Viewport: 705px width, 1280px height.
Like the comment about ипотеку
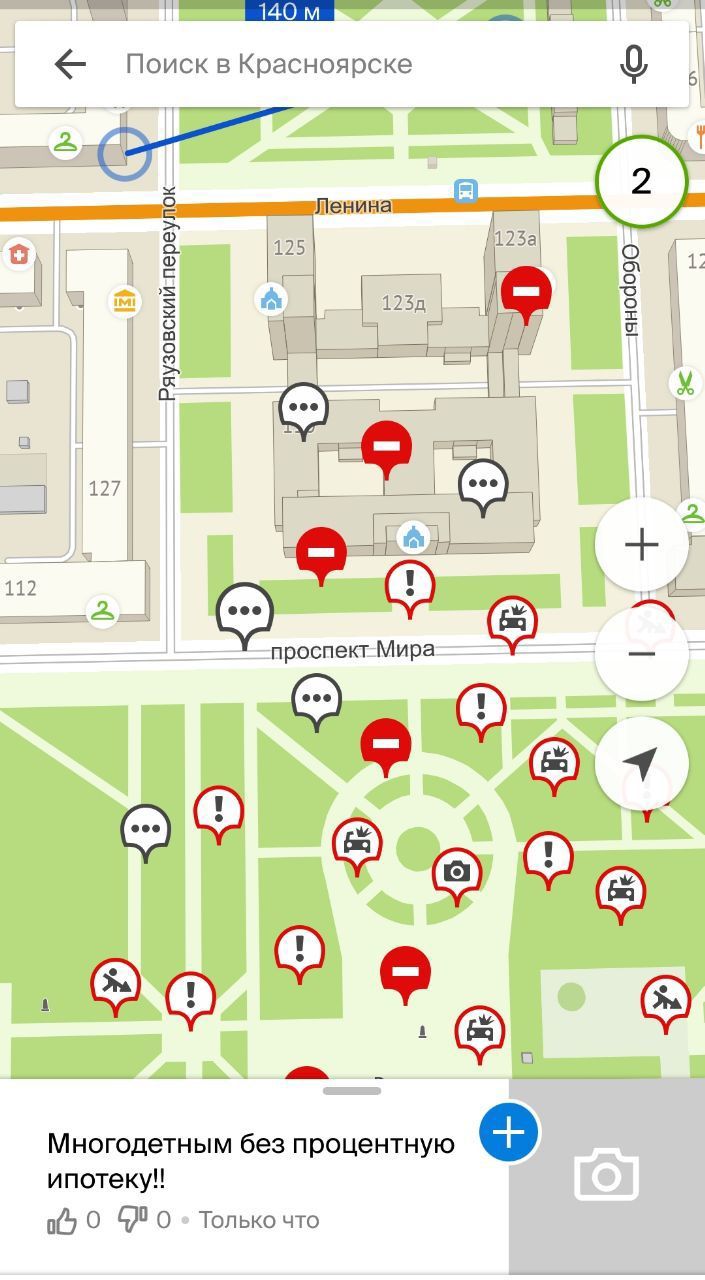coord(62,1220)
